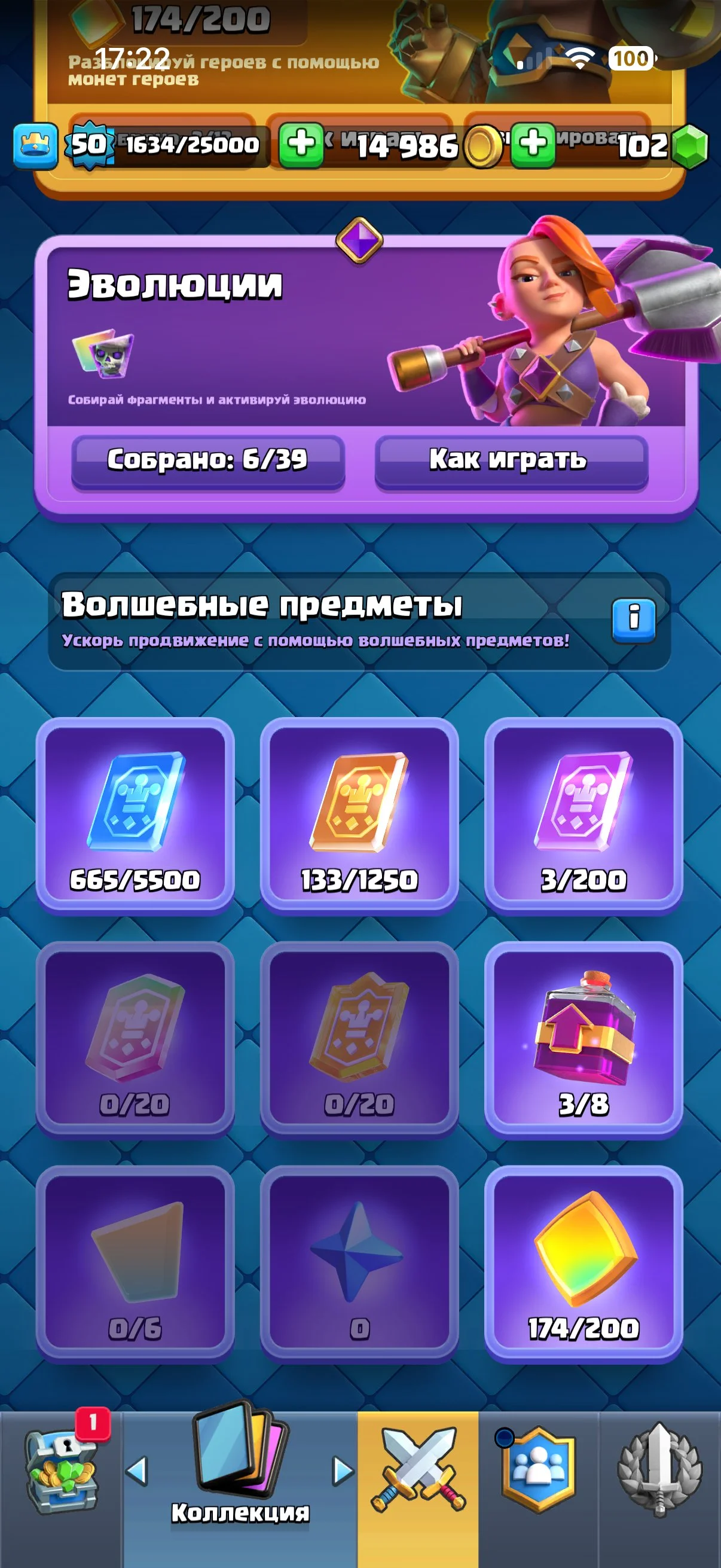Select the blue wild card 665/5500

(135, 814)
